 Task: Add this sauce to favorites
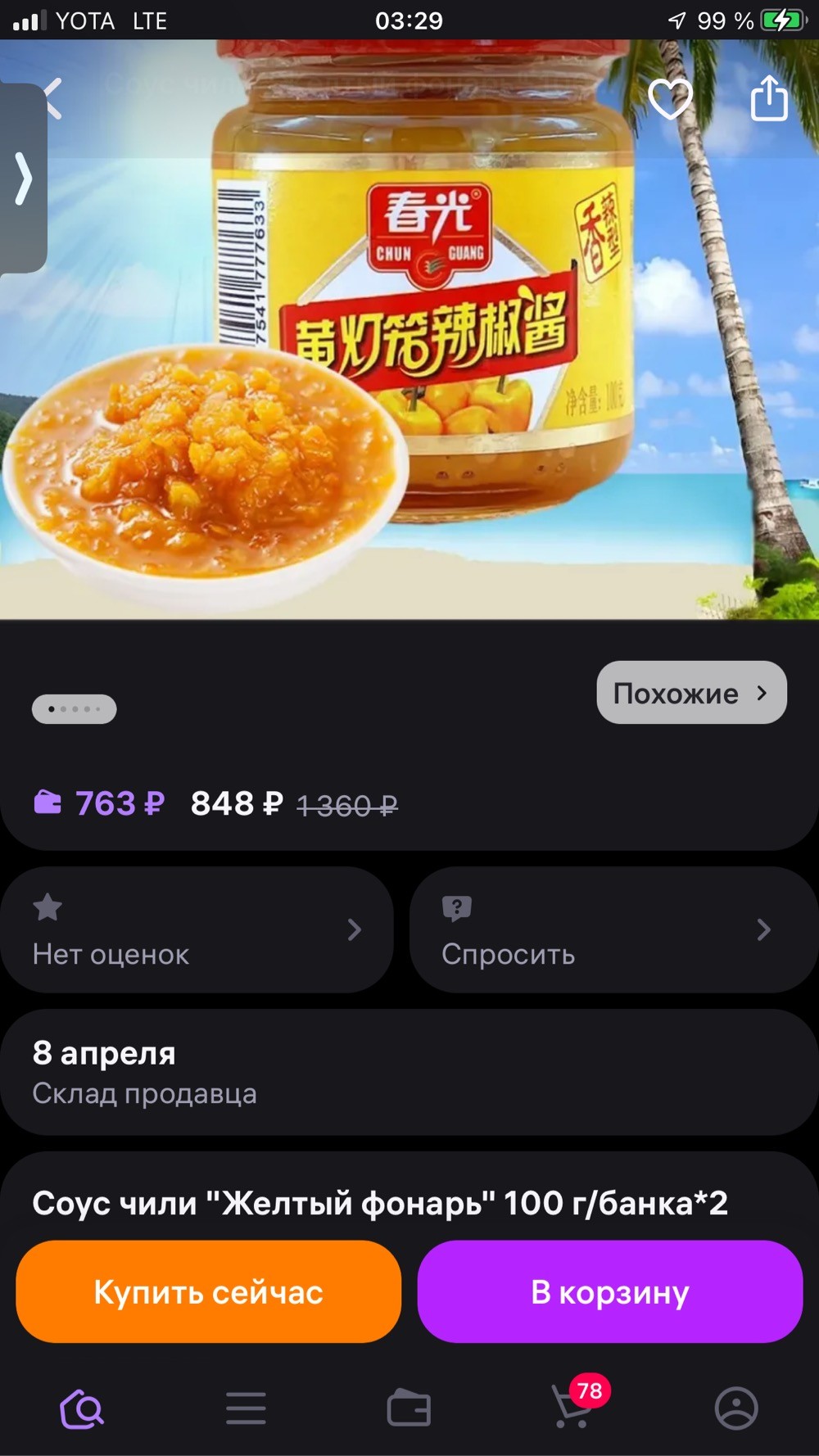pyautogui.click(x=670, y=99)
